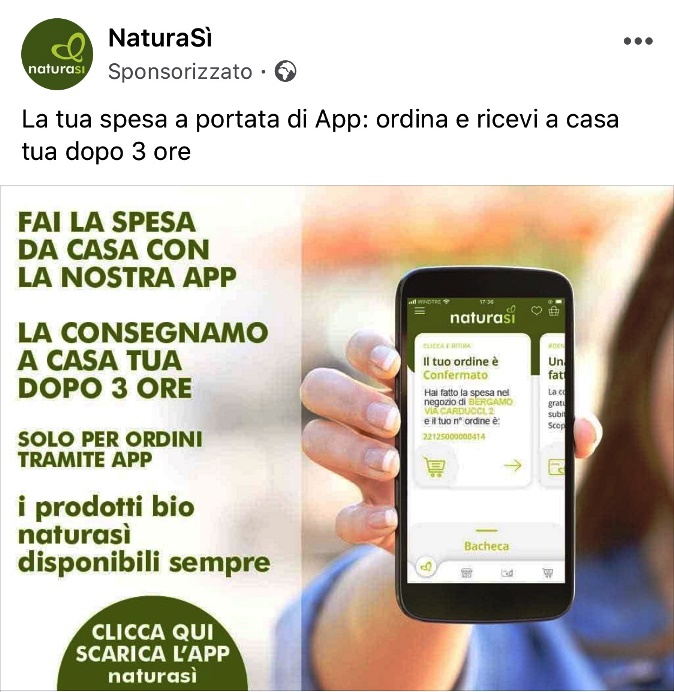Open the NaturaSì page name link
This screenshot has height=692, width=674.
click(160, 39)
